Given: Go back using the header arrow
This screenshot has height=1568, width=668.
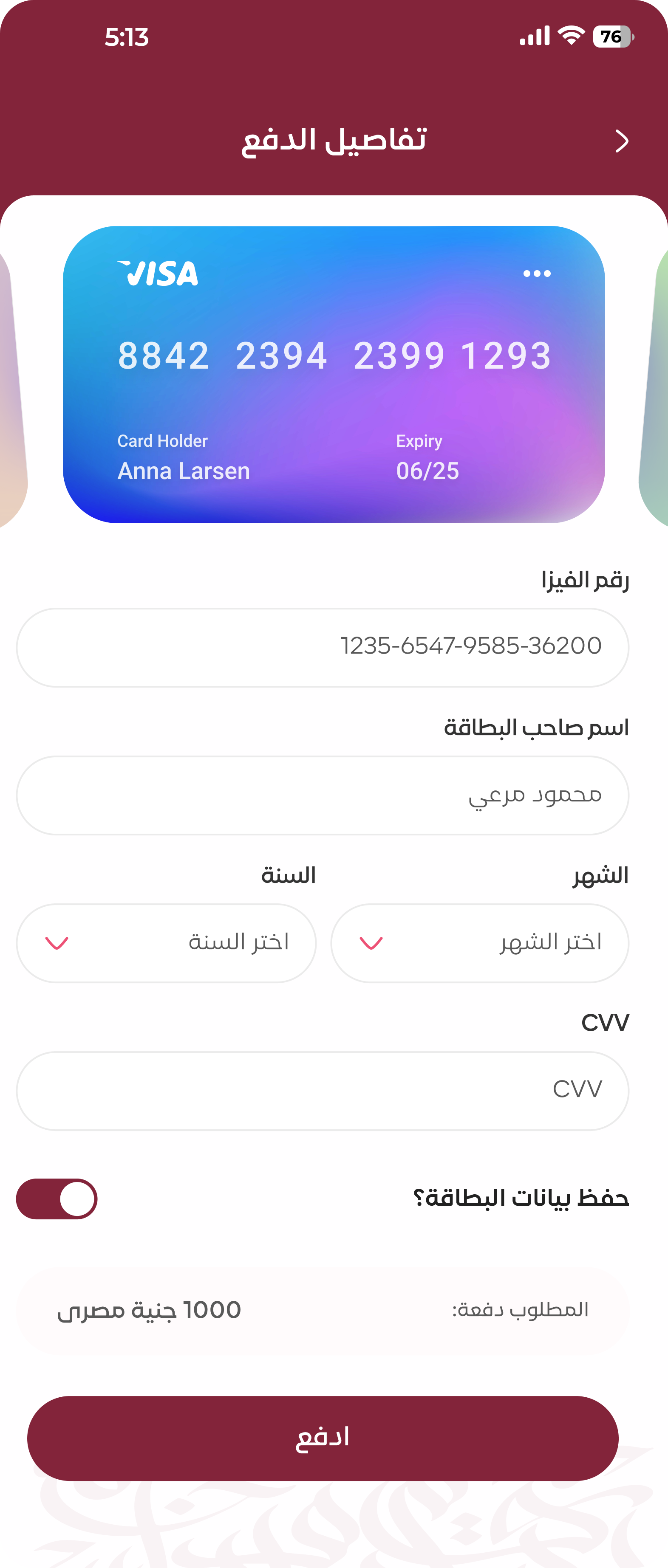Looking at the screenshot, I should click(x=621, y=141).
